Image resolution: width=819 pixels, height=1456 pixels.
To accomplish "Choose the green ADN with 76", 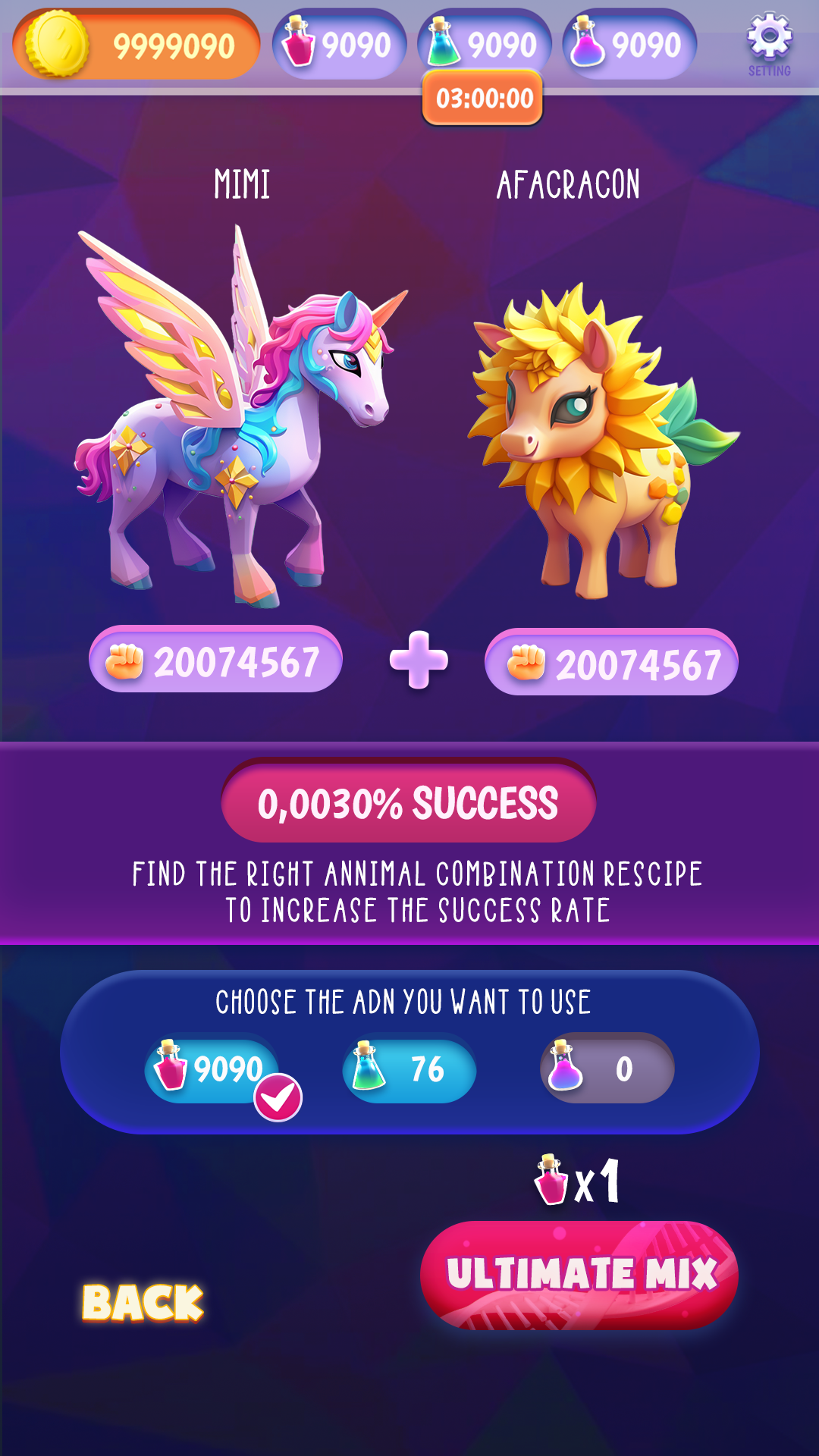I will pos(409,1069).
